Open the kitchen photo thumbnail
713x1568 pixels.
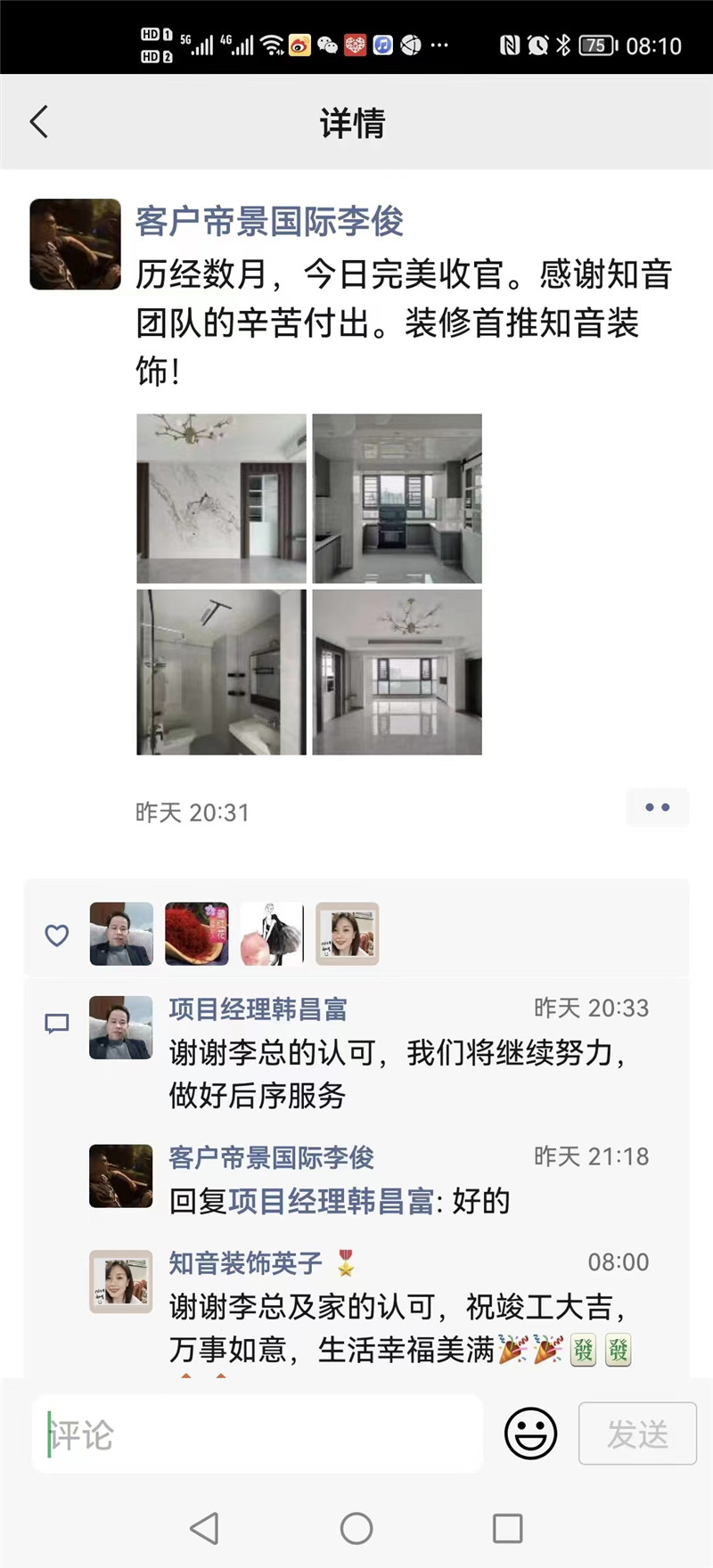[396, 498]
